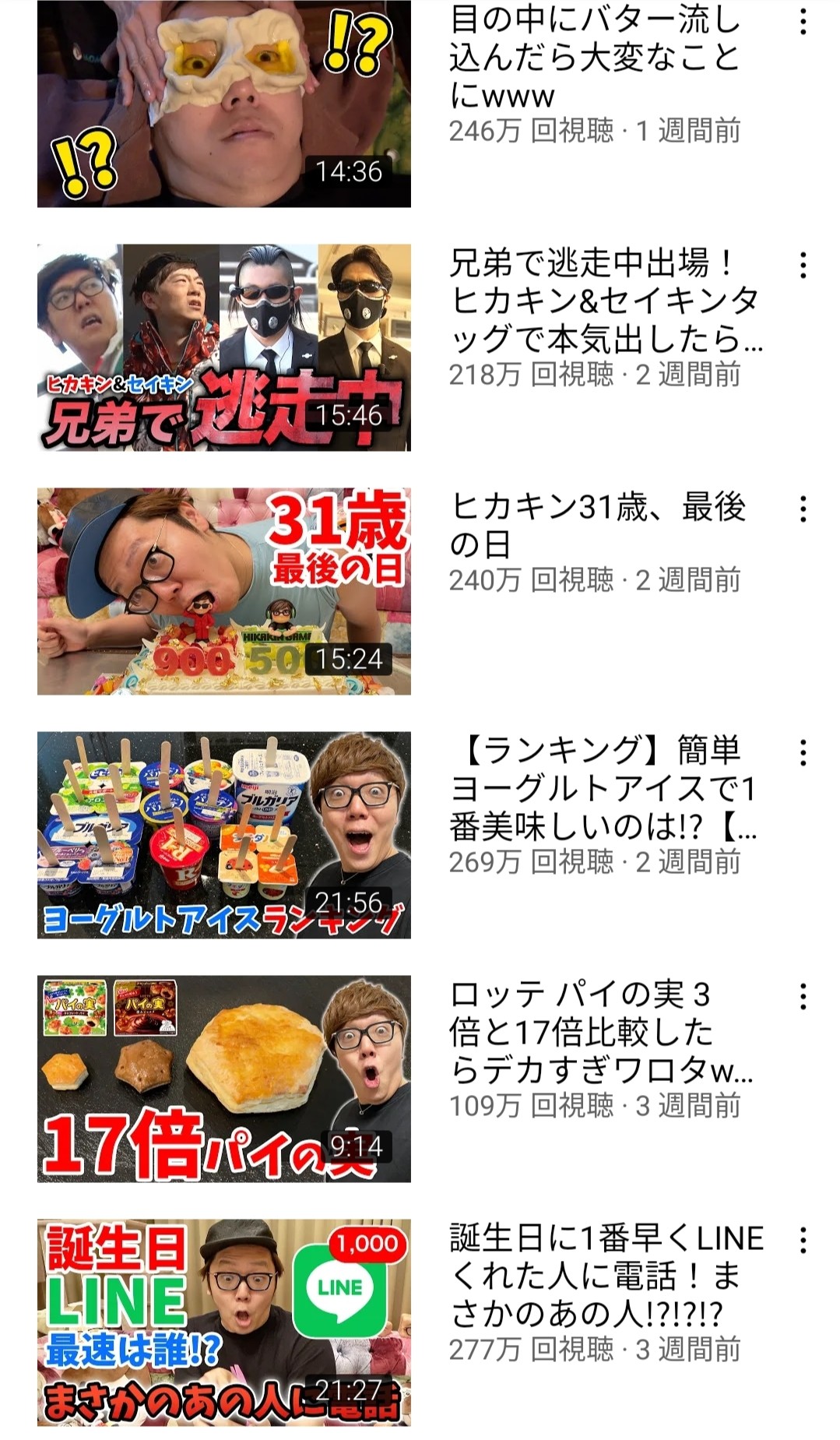Open overflow menu for 兄弟で逃走中出場 video
The image size is (840, 1440).
click(x=803, y=266)
